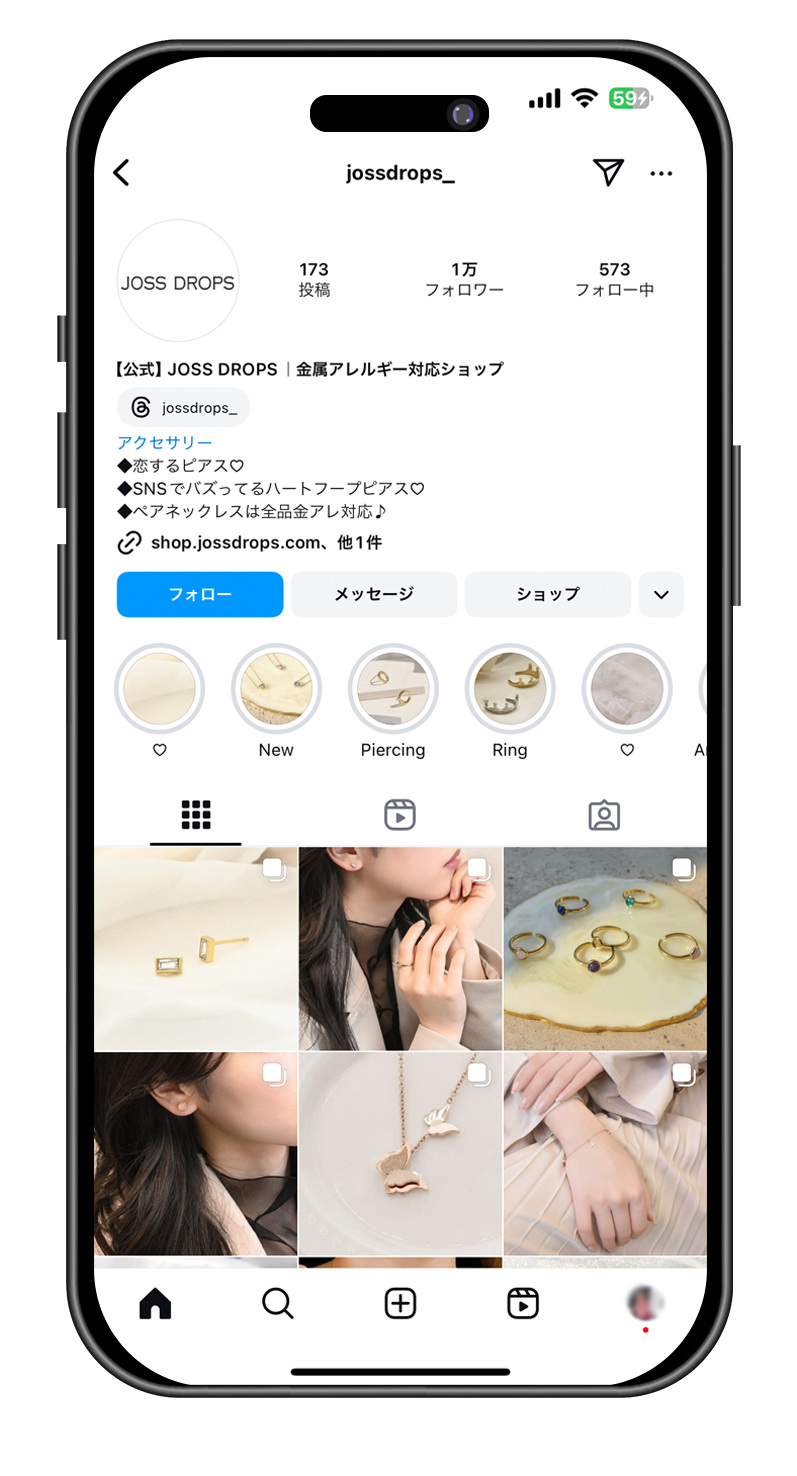View the New story highlight
This screenshot has height=1476, width=797.
click(x=276, y=690)
